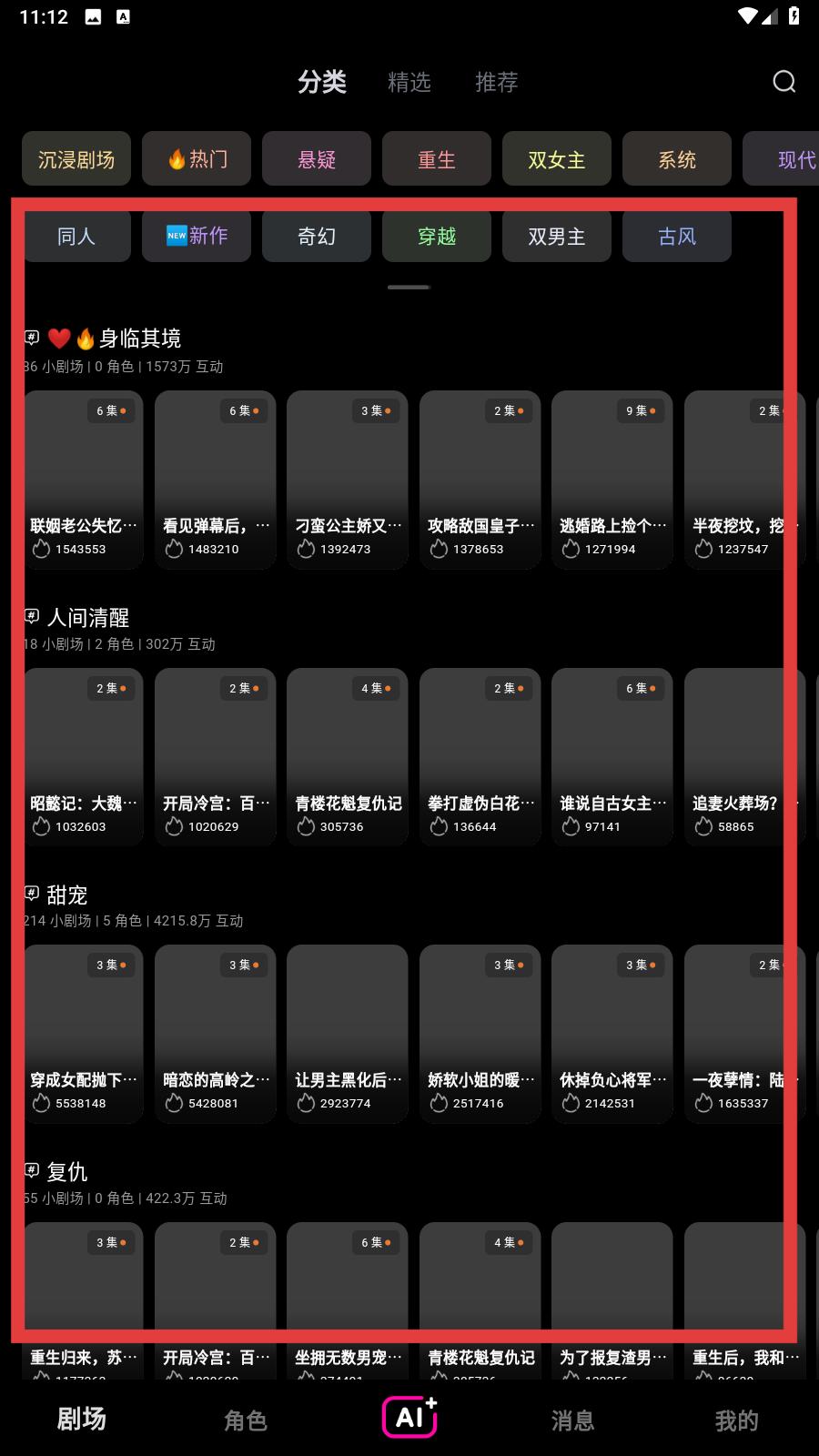Screen dimensions: 819x1456
Task: Select the 新作 chip
Action: tap(197, 236)
